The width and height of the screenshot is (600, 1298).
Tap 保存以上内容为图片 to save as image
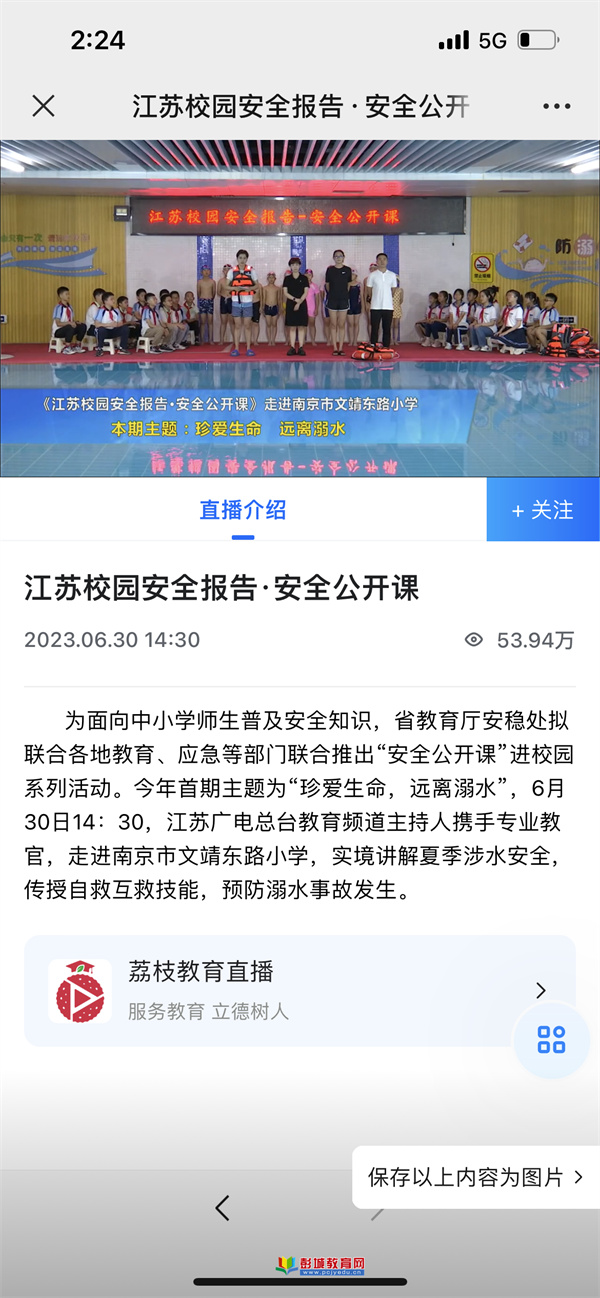click(x=475, y=1177)
